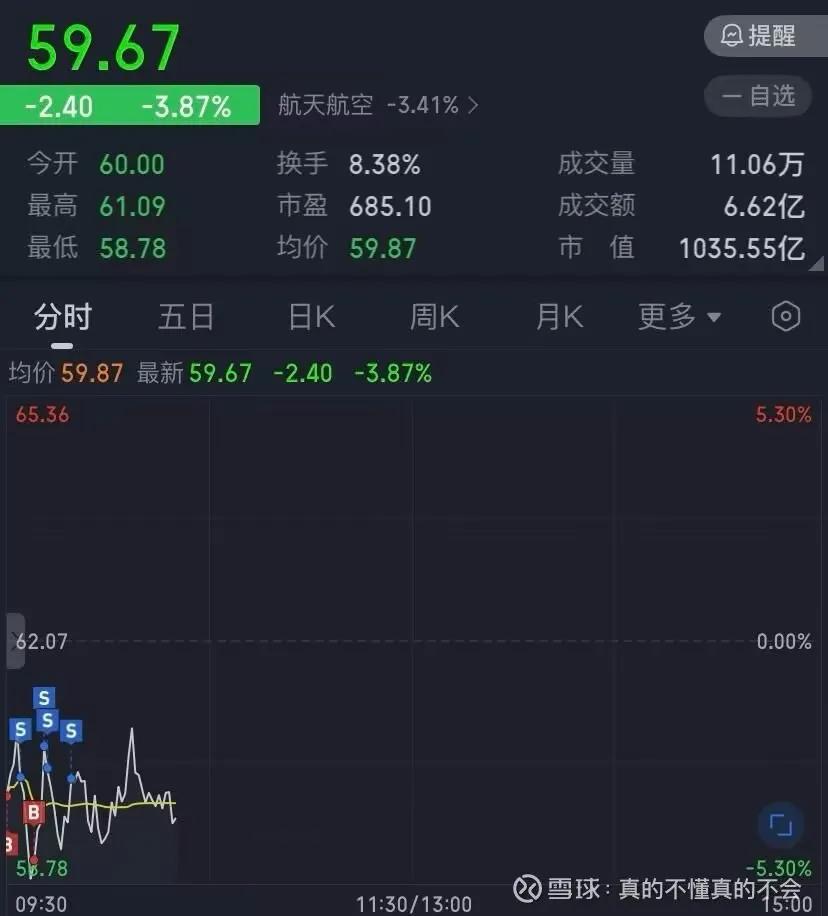Set a price alert with 提醒
828x916 pixels.
tap(757, 36)
